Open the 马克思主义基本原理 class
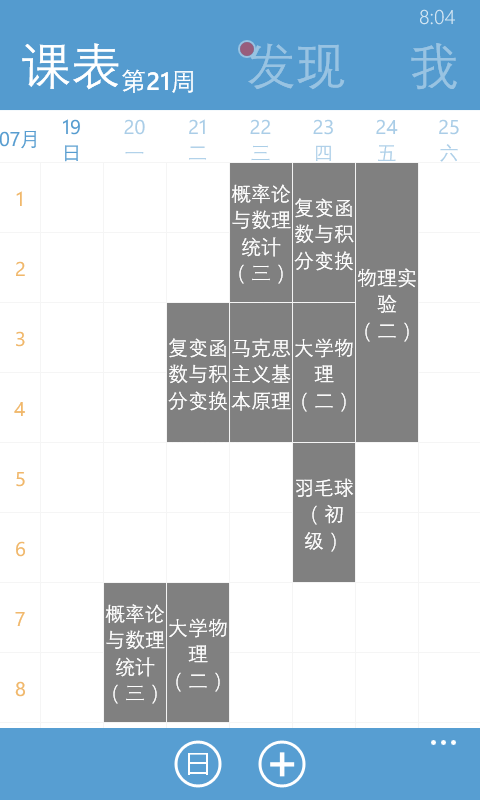Viewport: 480px width, 800px height. pos(261,372)
